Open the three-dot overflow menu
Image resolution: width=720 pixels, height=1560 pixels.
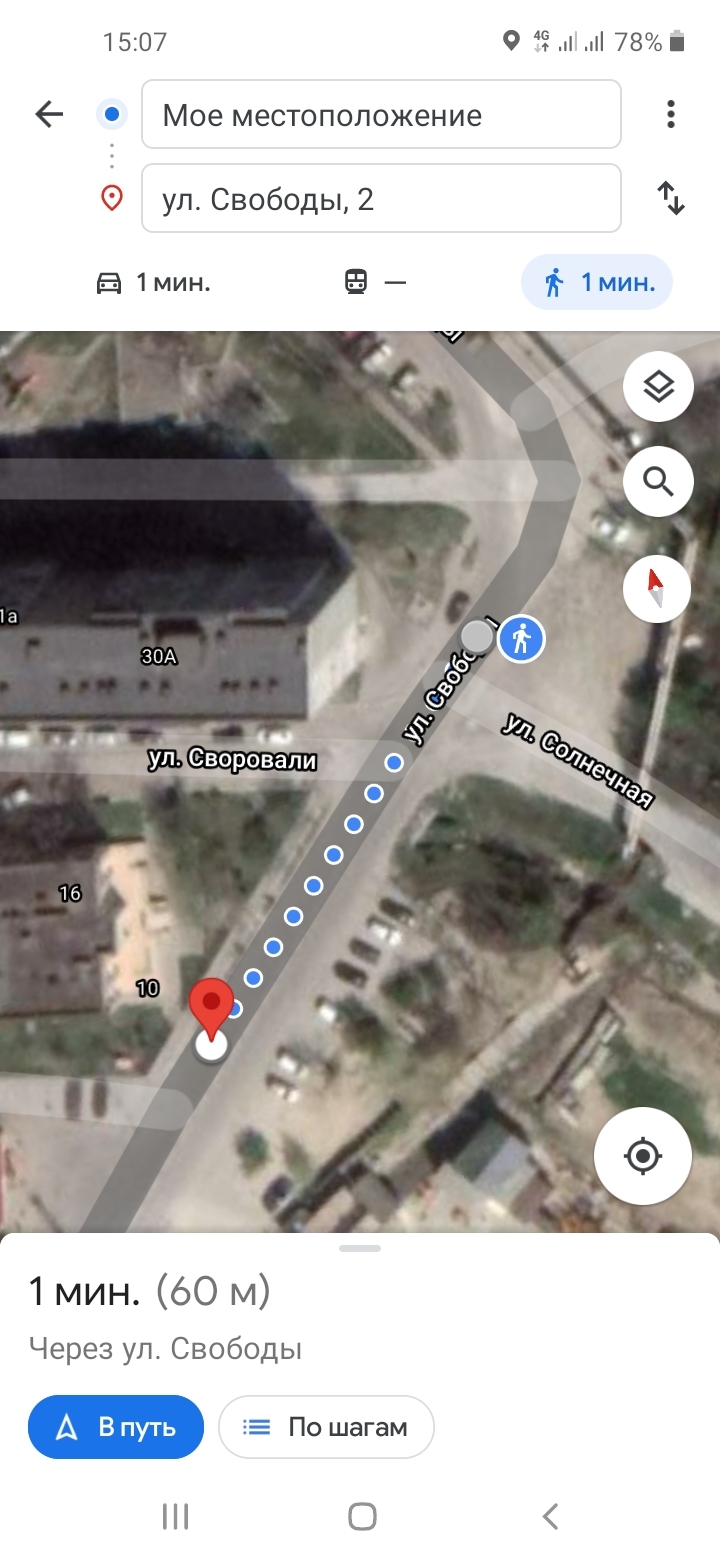pyautogui.click(x=671, y=115)
